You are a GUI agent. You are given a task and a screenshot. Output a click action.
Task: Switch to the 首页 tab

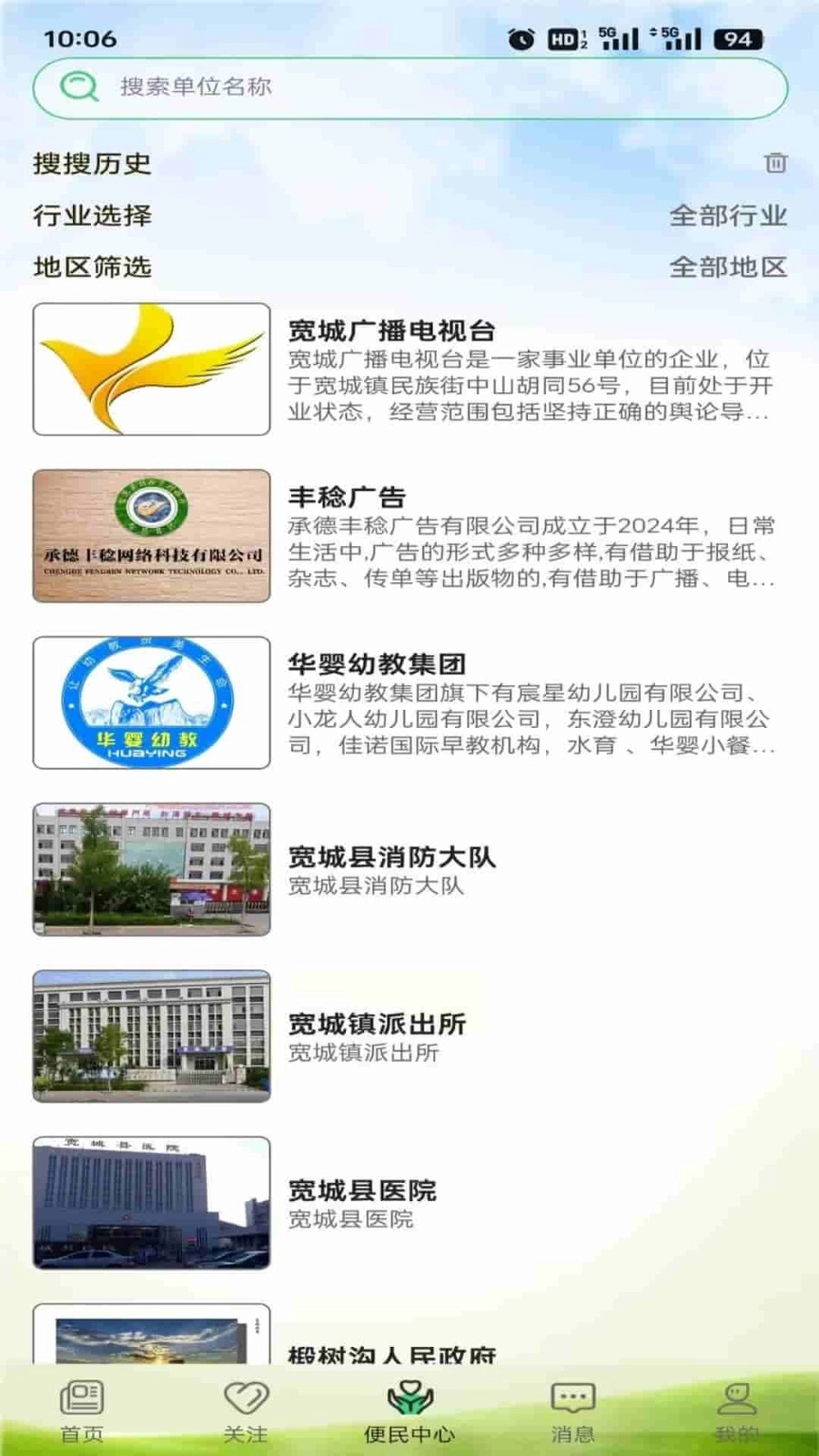pos(82,1415)
